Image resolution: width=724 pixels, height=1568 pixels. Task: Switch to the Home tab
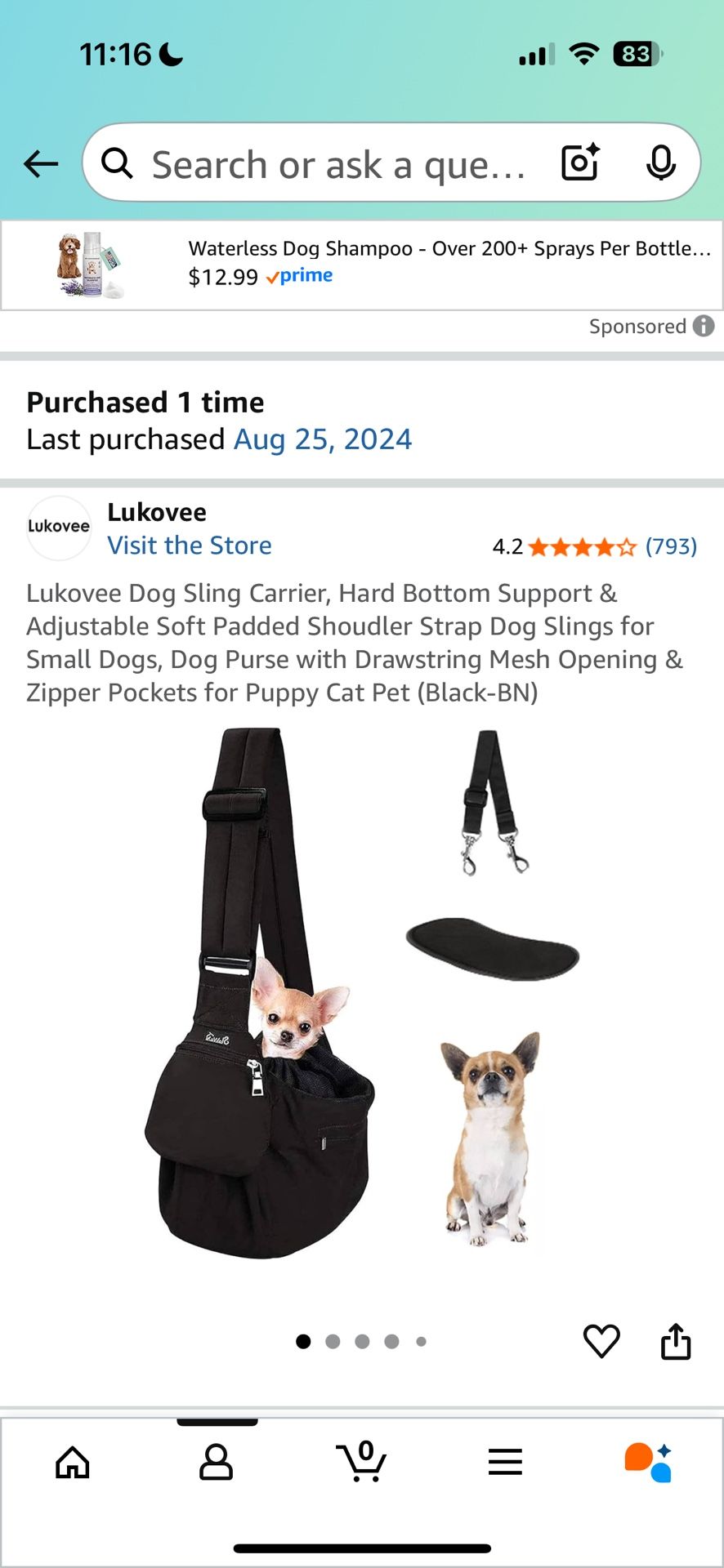(x=73, y=1462)
